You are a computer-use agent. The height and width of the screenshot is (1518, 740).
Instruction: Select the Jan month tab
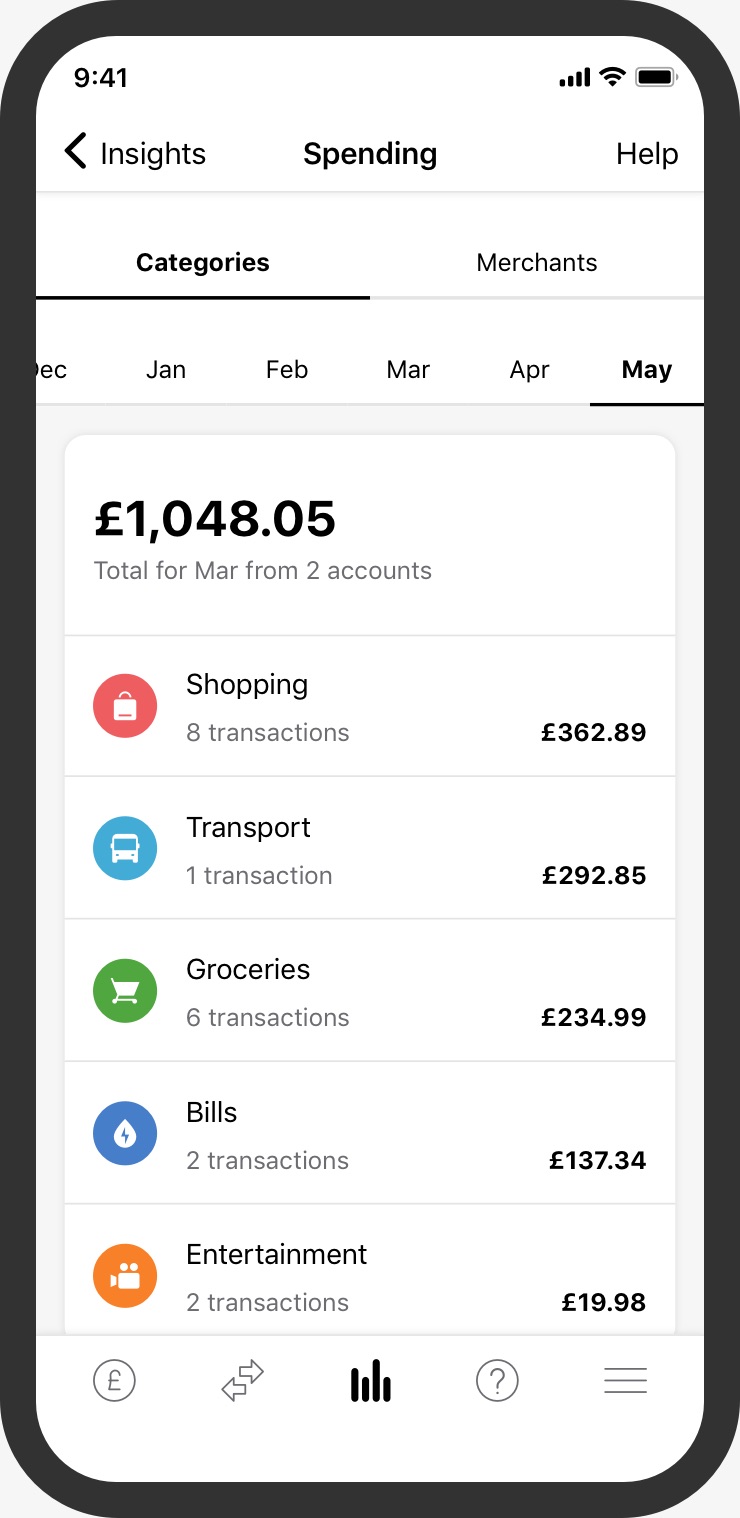(x=166, y=370)
